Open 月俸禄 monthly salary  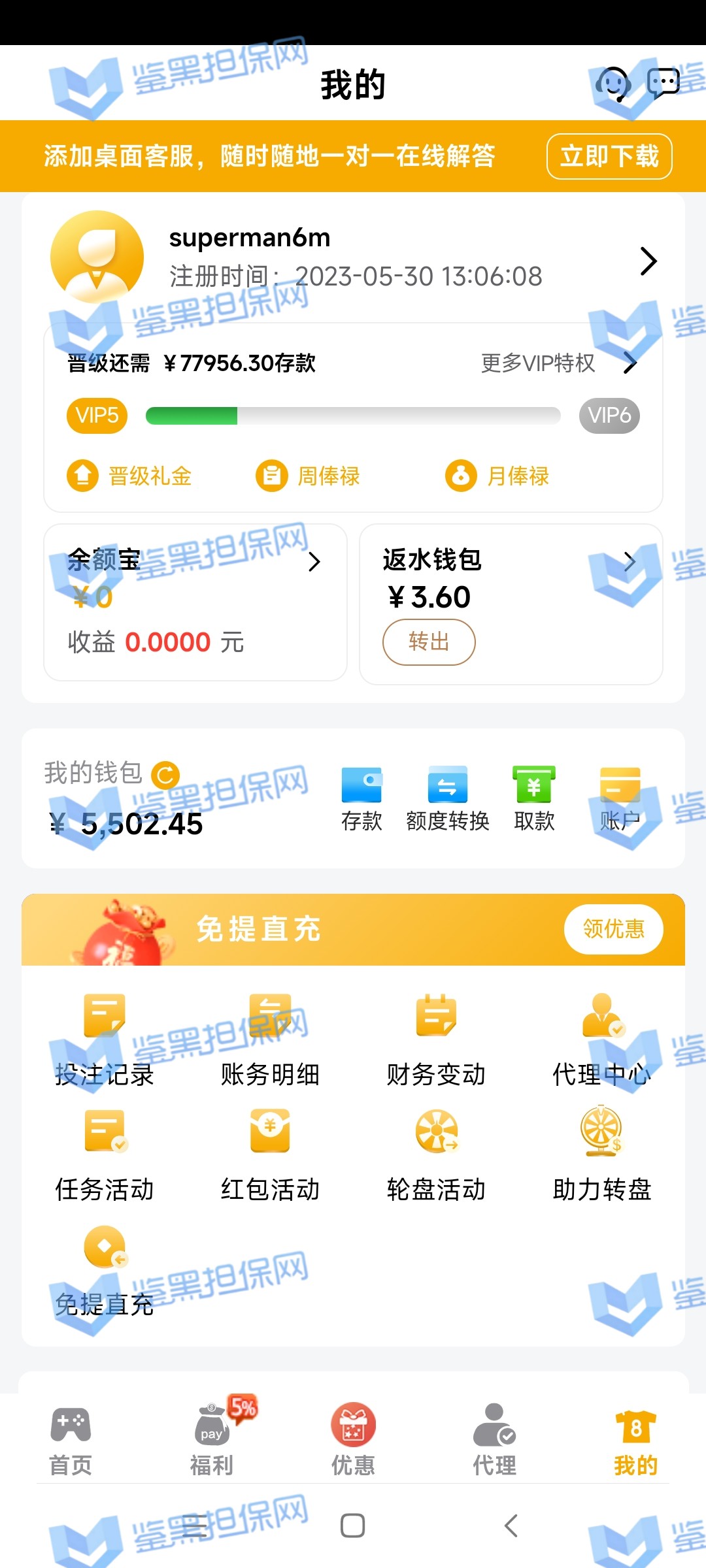(x=497, y=476)
